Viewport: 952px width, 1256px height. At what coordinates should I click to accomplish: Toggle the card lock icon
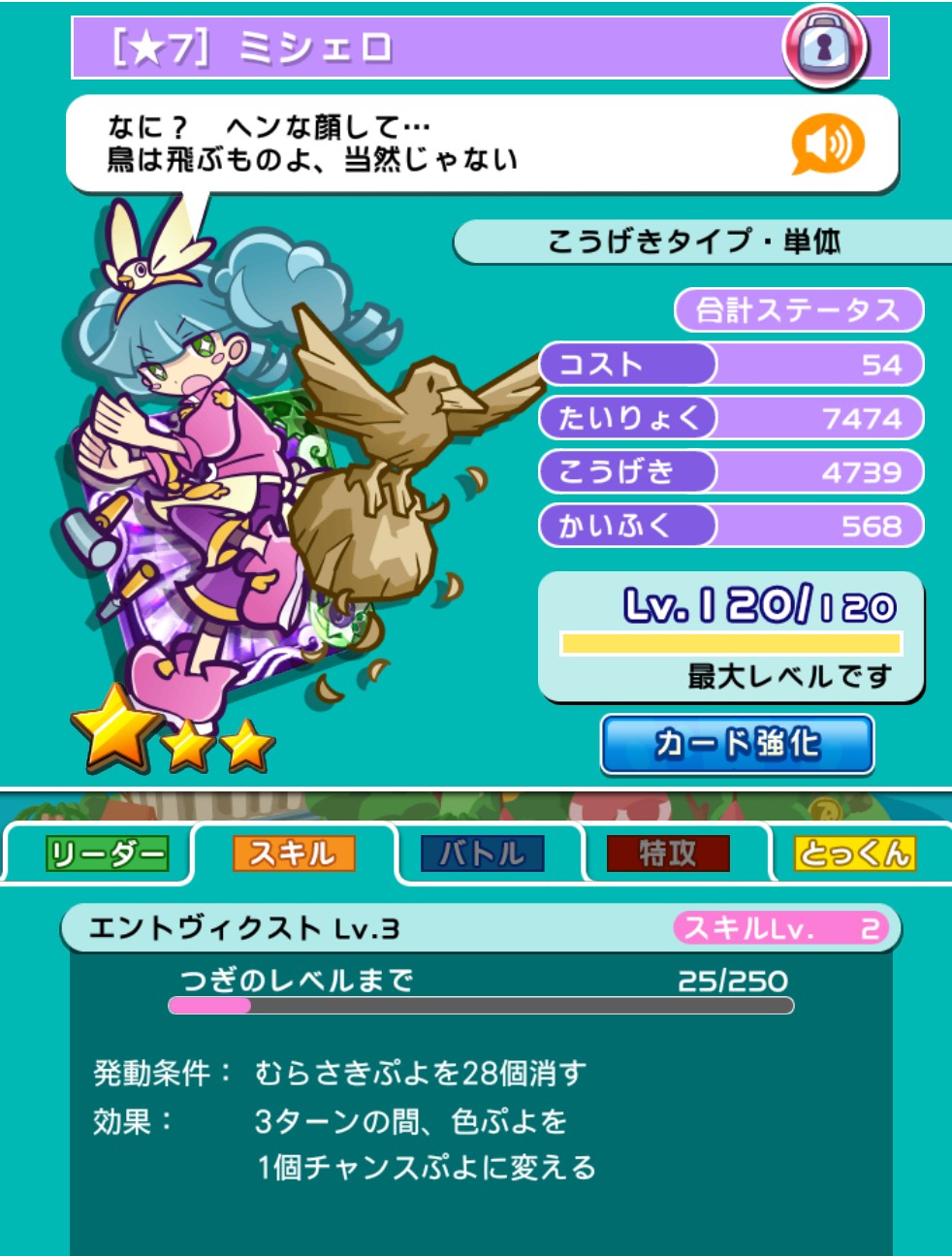tap(825, 47)
